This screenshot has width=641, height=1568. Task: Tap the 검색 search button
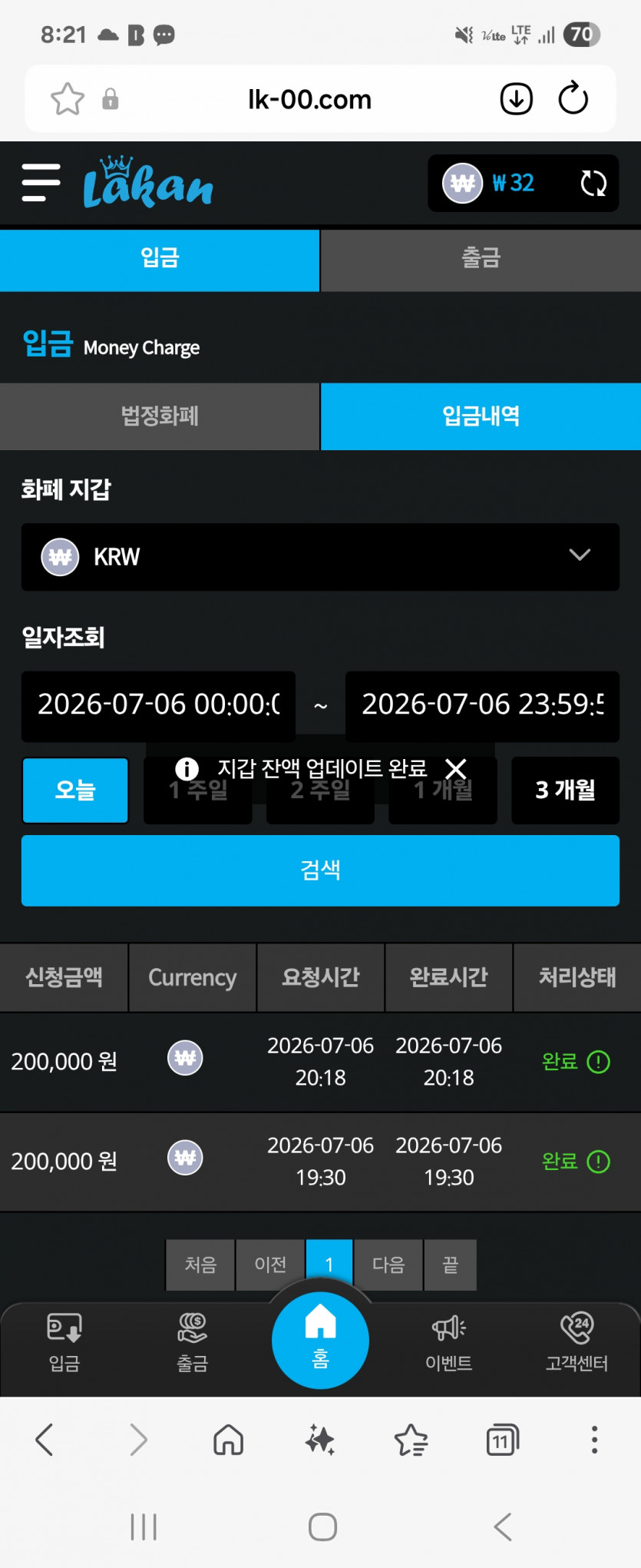(x=320, y=870)
